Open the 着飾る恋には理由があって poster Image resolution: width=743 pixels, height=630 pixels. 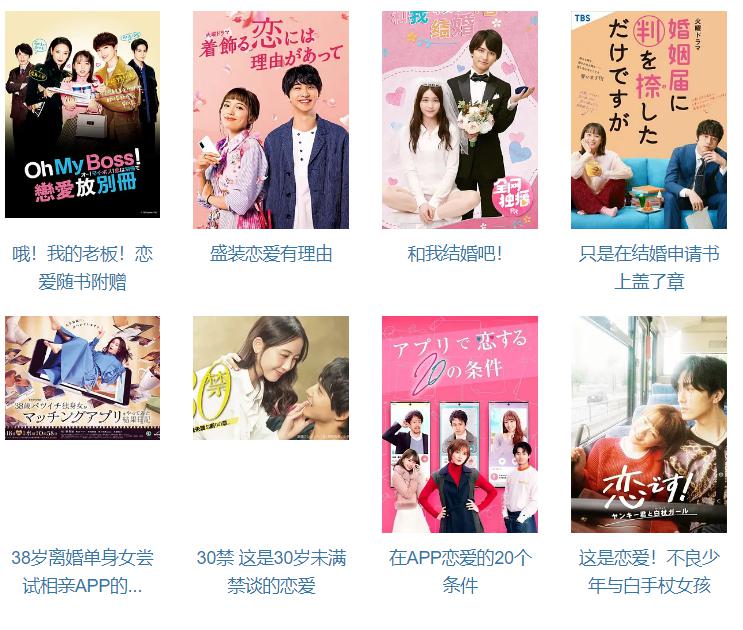click(270, 120)
